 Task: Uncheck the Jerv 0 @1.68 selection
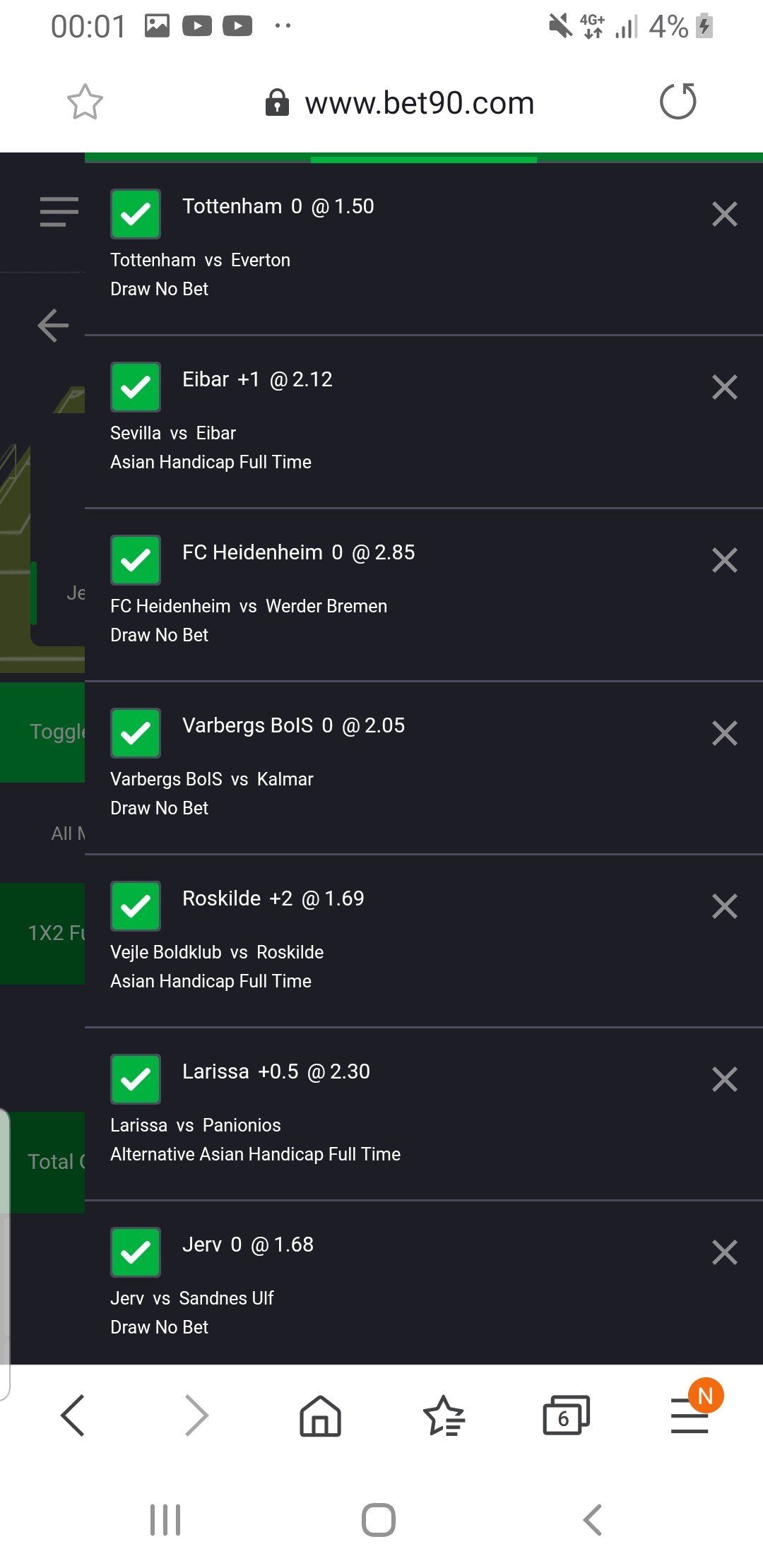pyautogui.click(x=136, y=1252)
